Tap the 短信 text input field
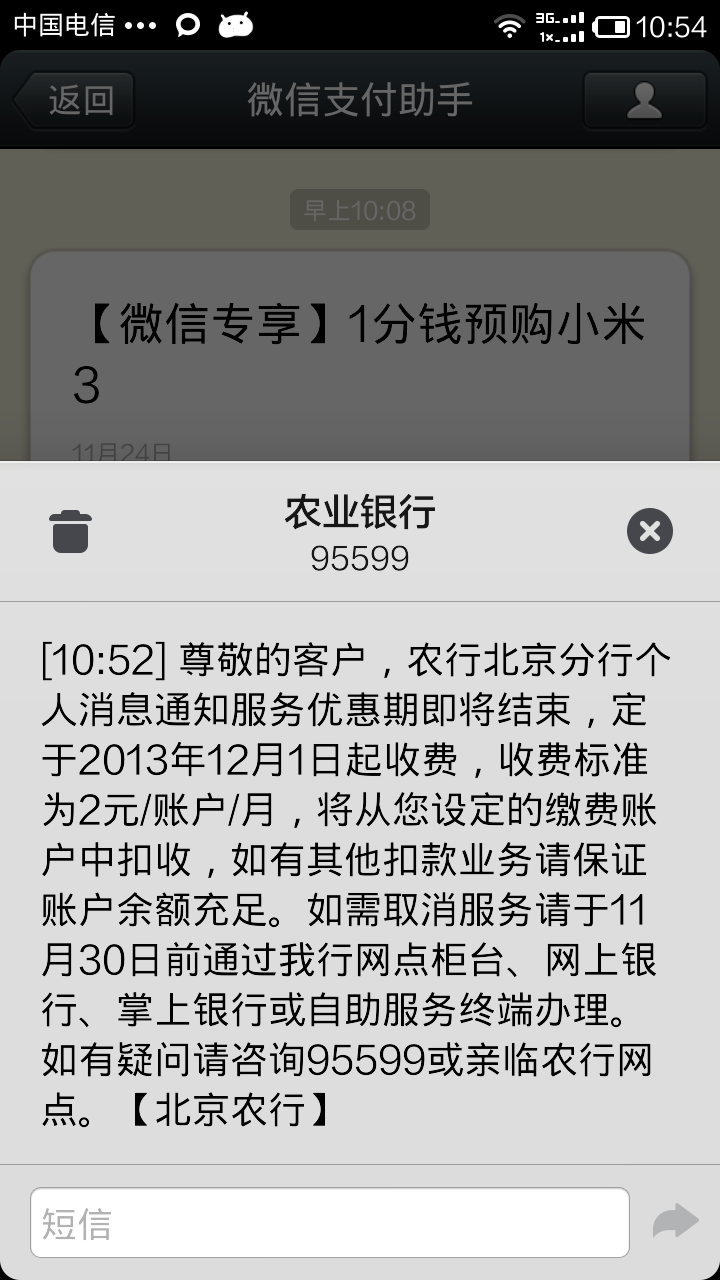Screen dimensions: 720x1280 click(x=330, y=1221)
